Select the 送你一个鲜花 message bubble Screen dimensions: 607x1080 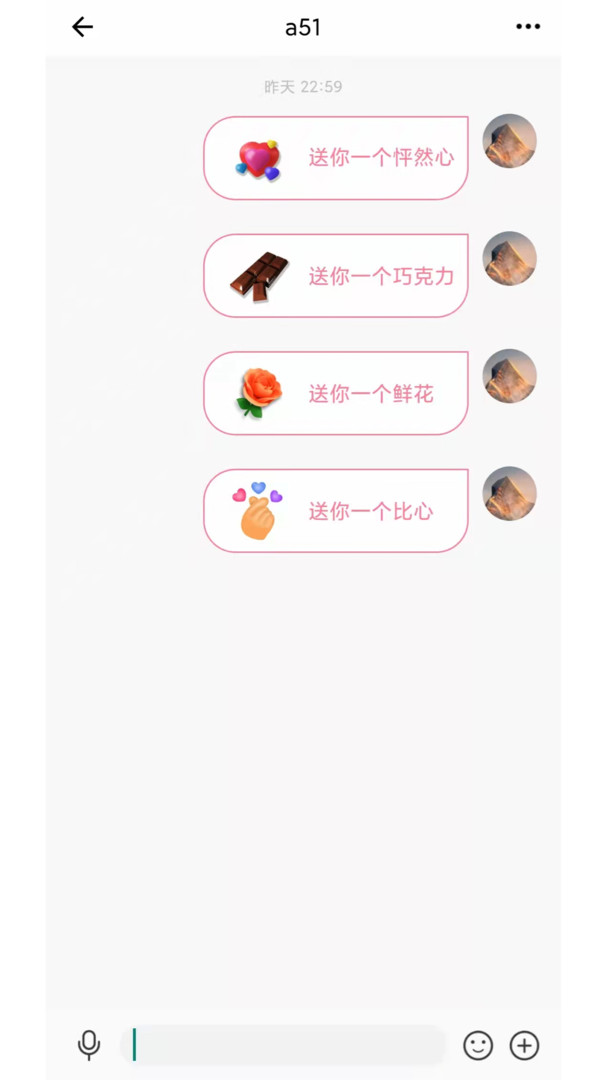pos(336,393)
